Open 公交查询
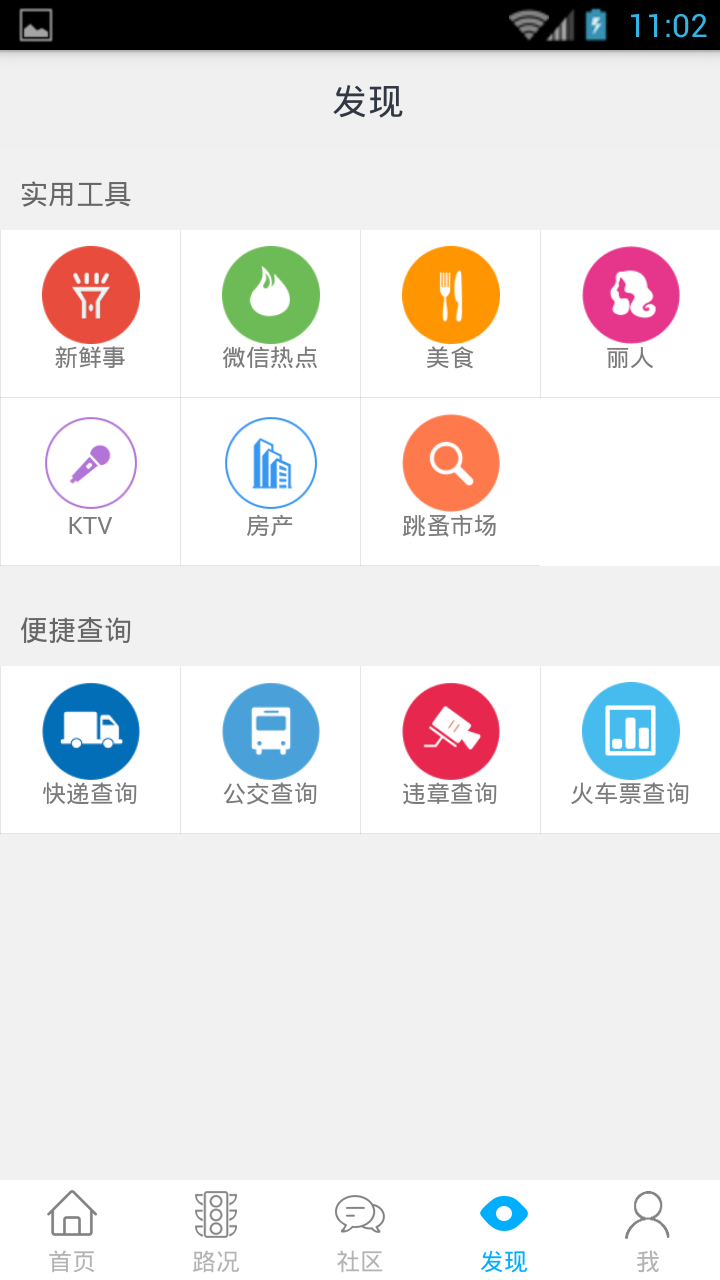720x1280 pixels. [270, 749]
